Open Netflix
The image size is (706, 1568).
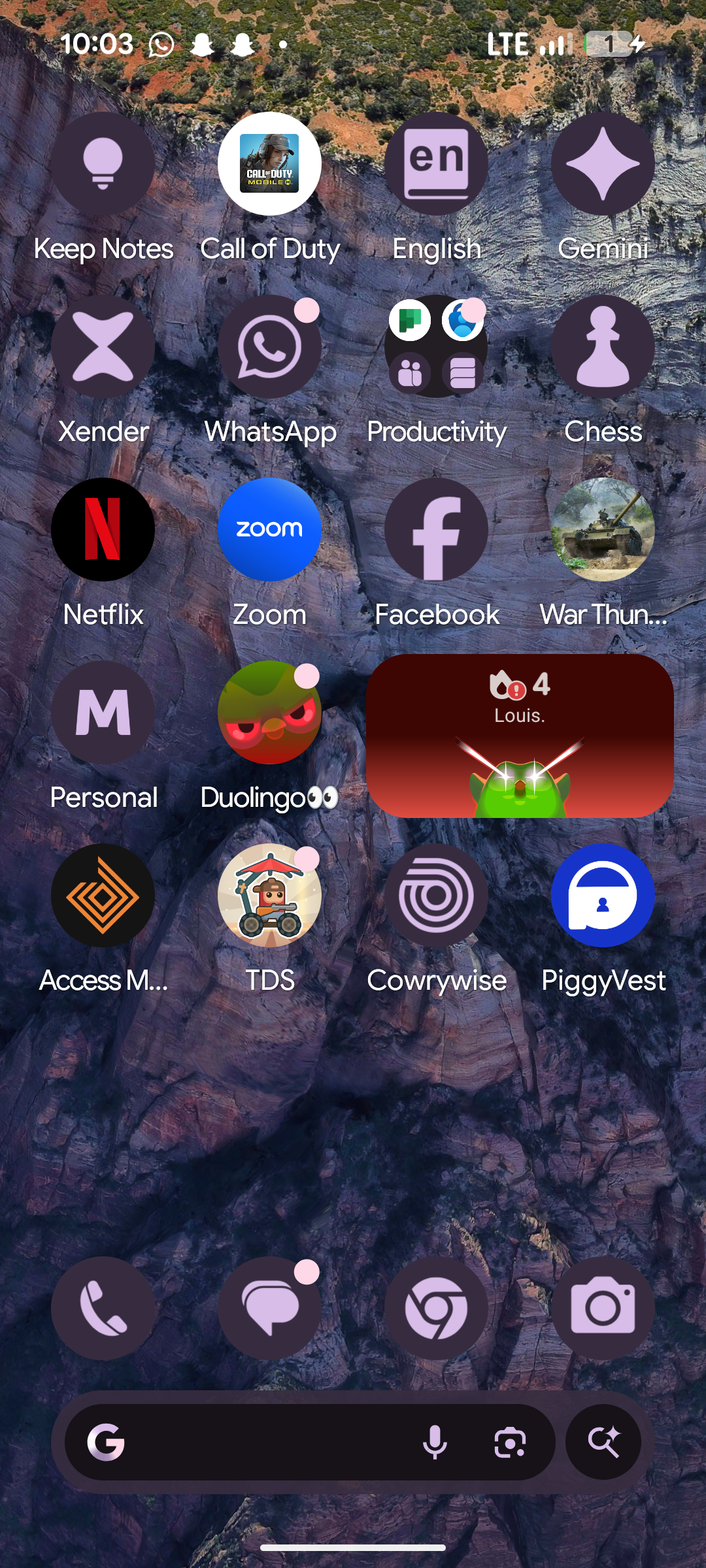coord(103,530)
